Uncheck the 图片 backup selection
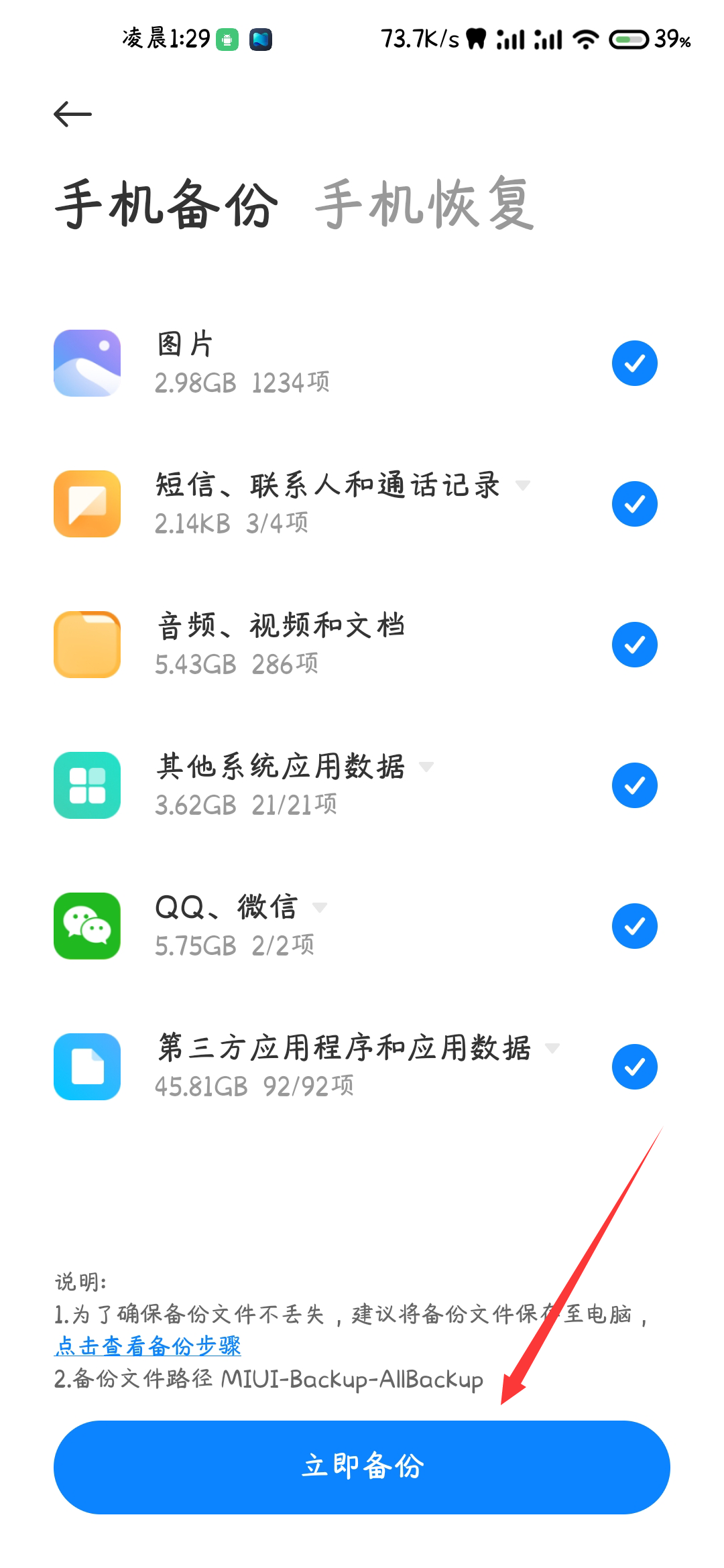This screenshot has height=1568, width=724. 633,362
